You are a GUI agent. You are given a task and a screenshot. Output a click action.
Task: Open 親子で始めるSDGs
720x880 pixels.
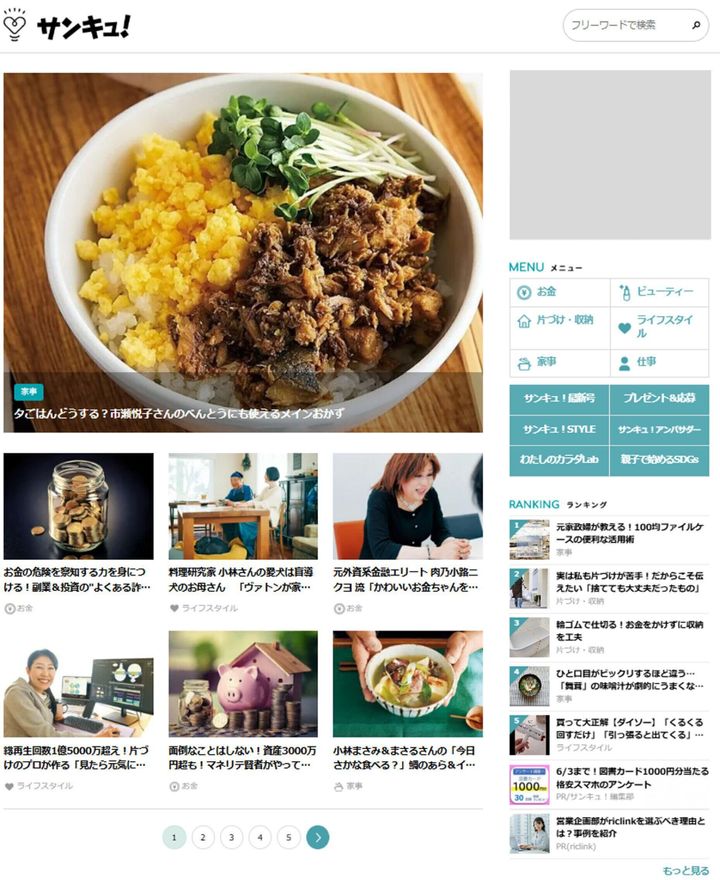pos(659,459)
